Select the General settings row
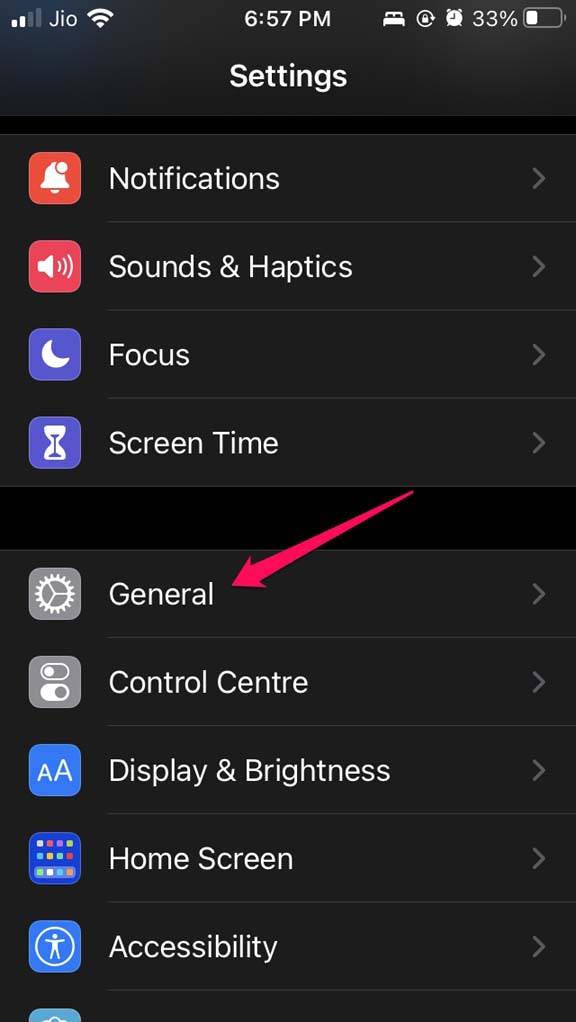This screenshot has width=576, height=1022. 288,594
